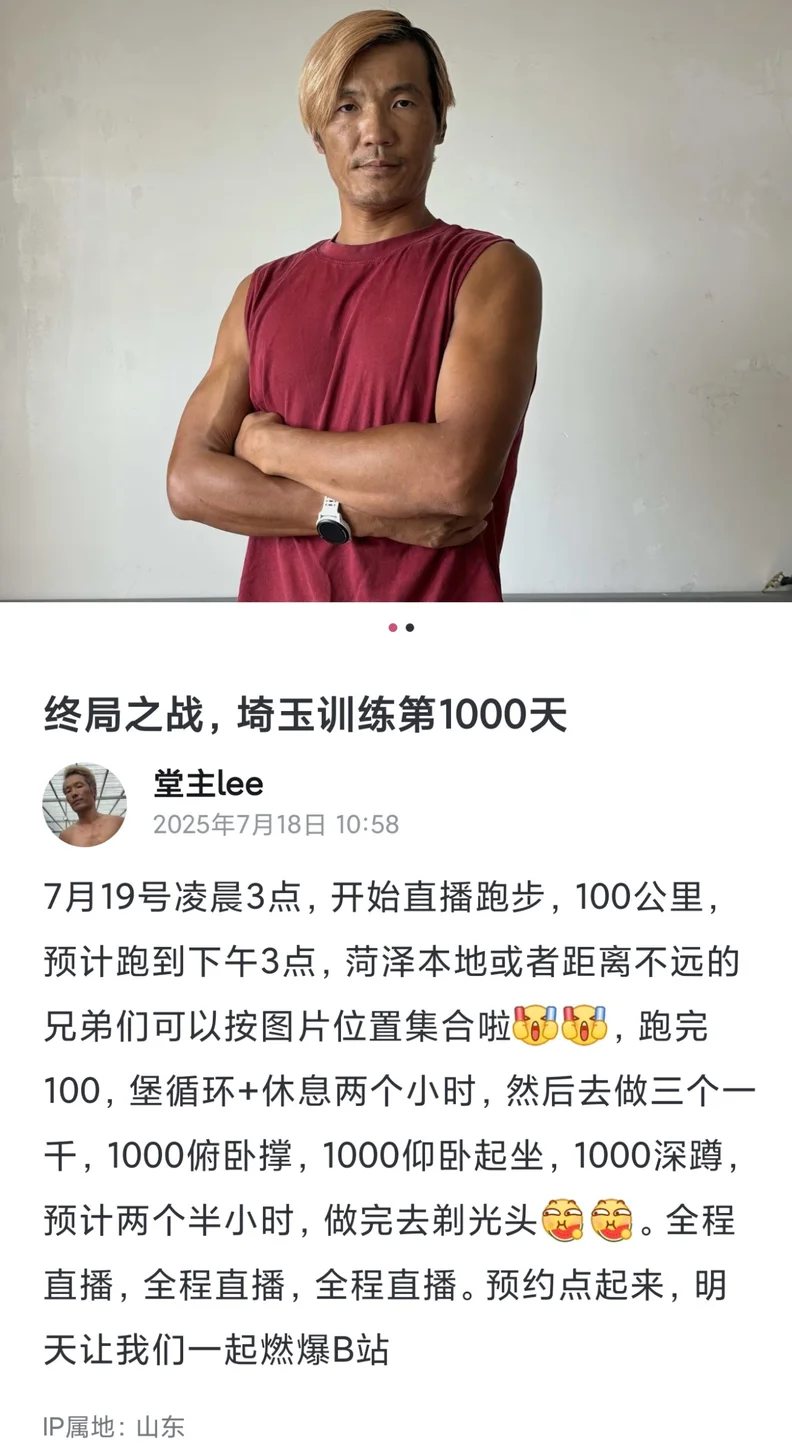Open the post photo in full view
Screen dimensions: 792x1450
tap(396, 300)
